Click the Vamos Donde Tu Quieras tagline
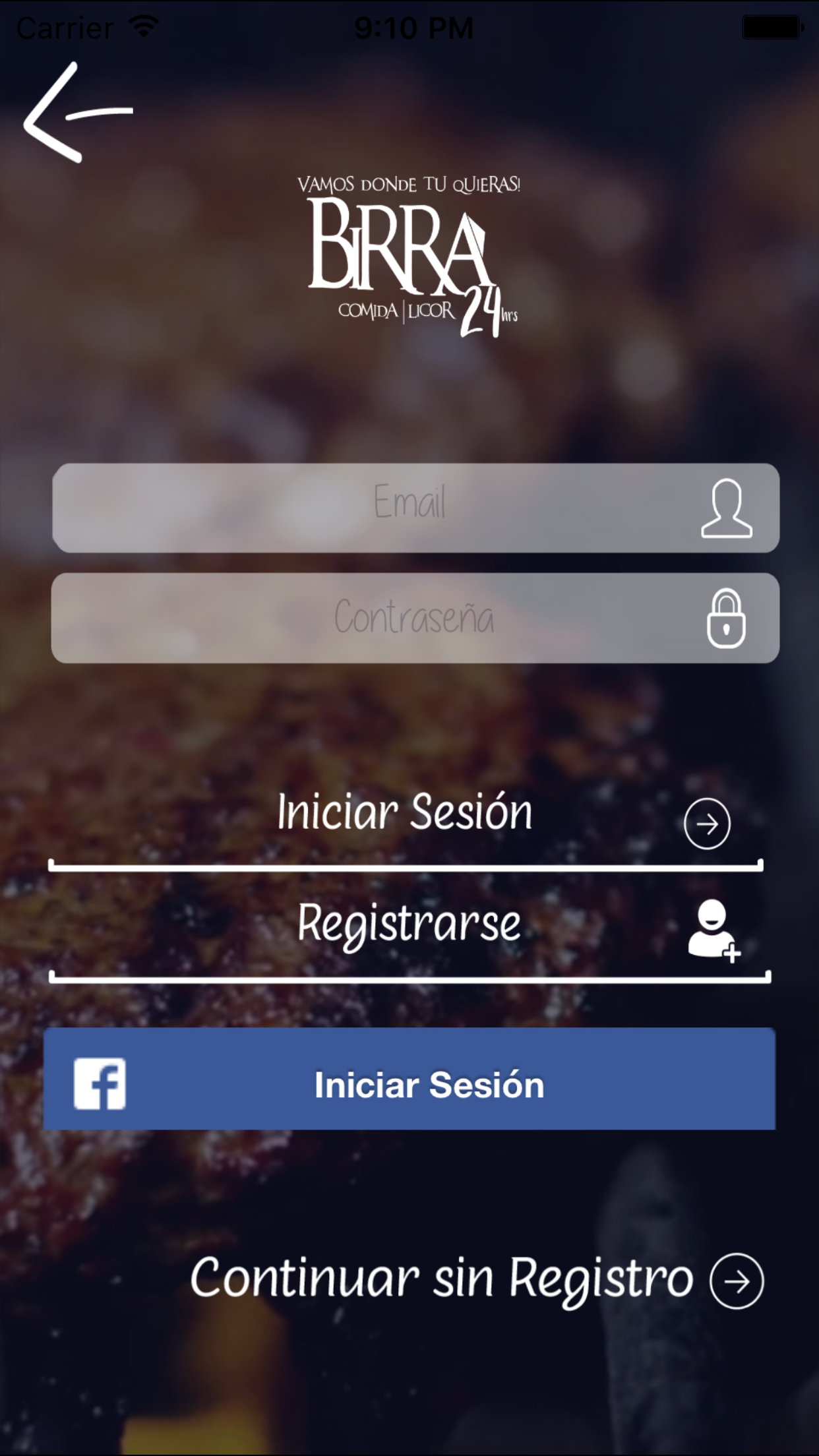 pyautogui.click(x=409, y=185)
